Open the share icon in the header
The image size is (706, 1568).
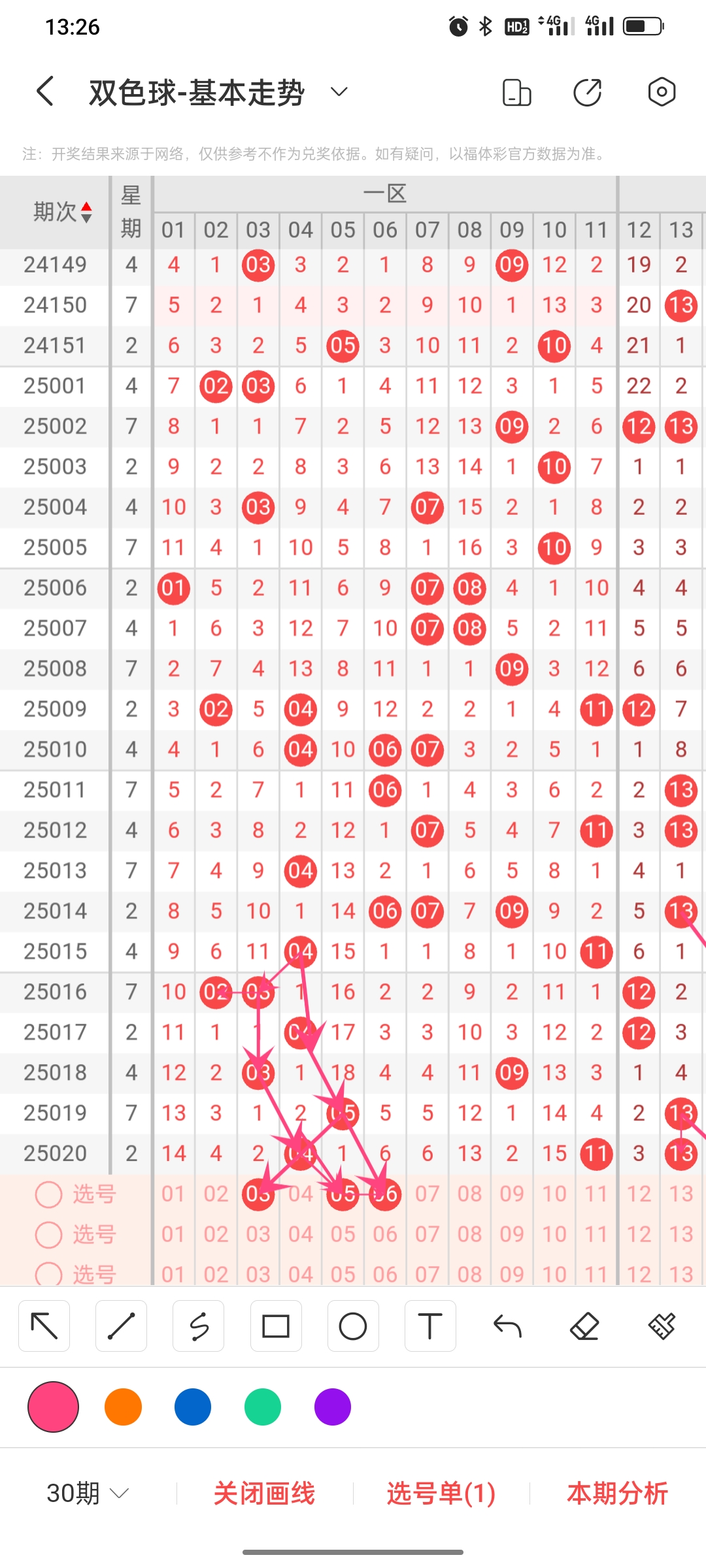587,92
